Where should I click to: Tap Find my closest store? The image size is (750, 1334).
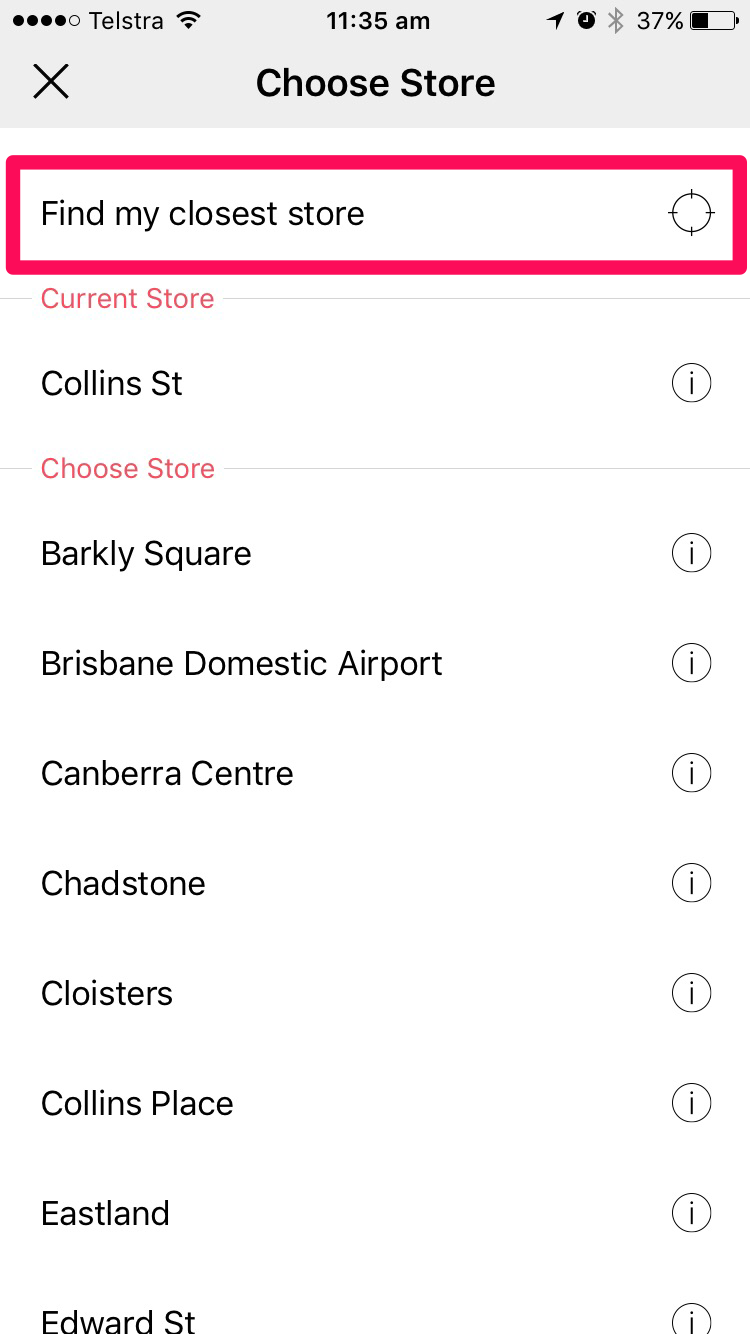375,214
